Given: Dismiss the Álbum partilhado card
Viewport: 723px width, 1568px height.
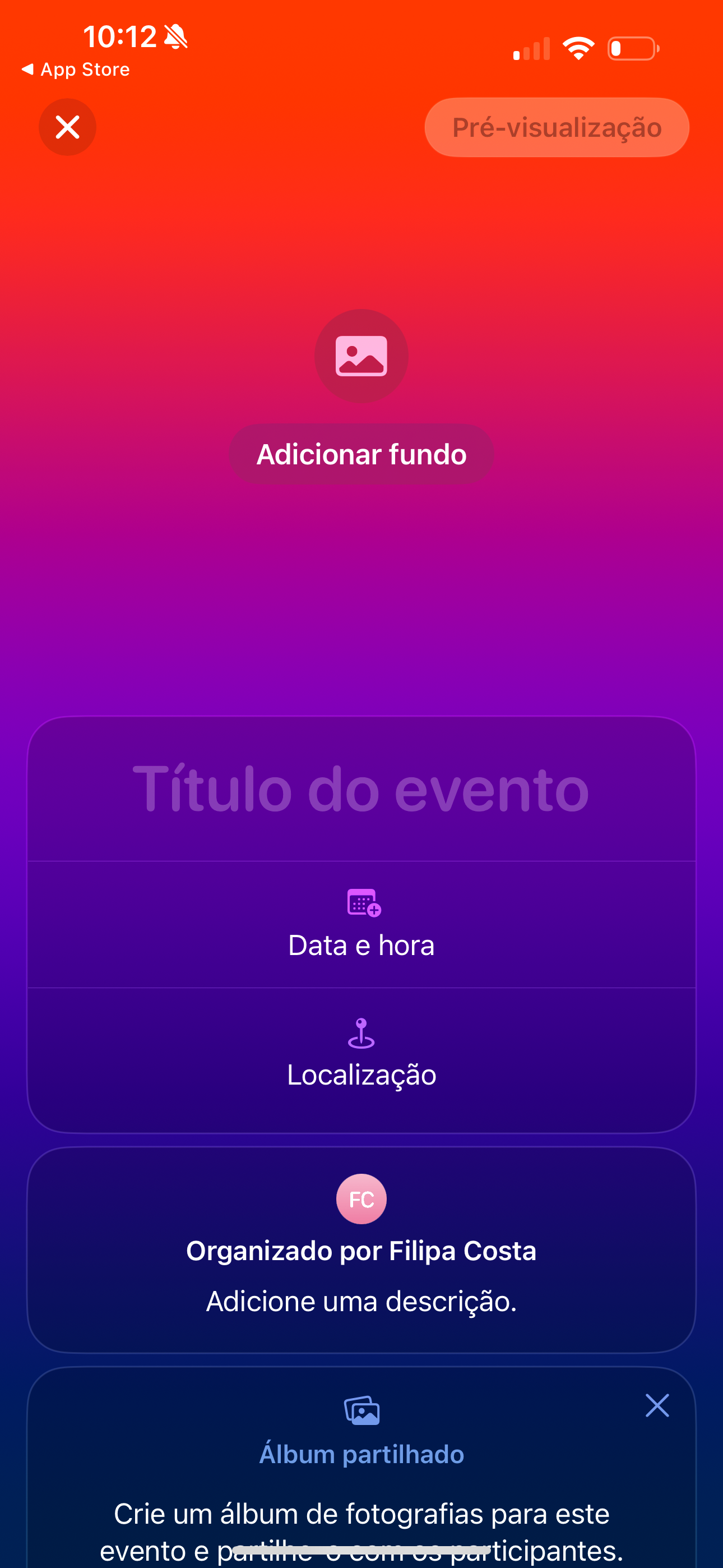Looking at the screenshot, I should pos(657,1405).
